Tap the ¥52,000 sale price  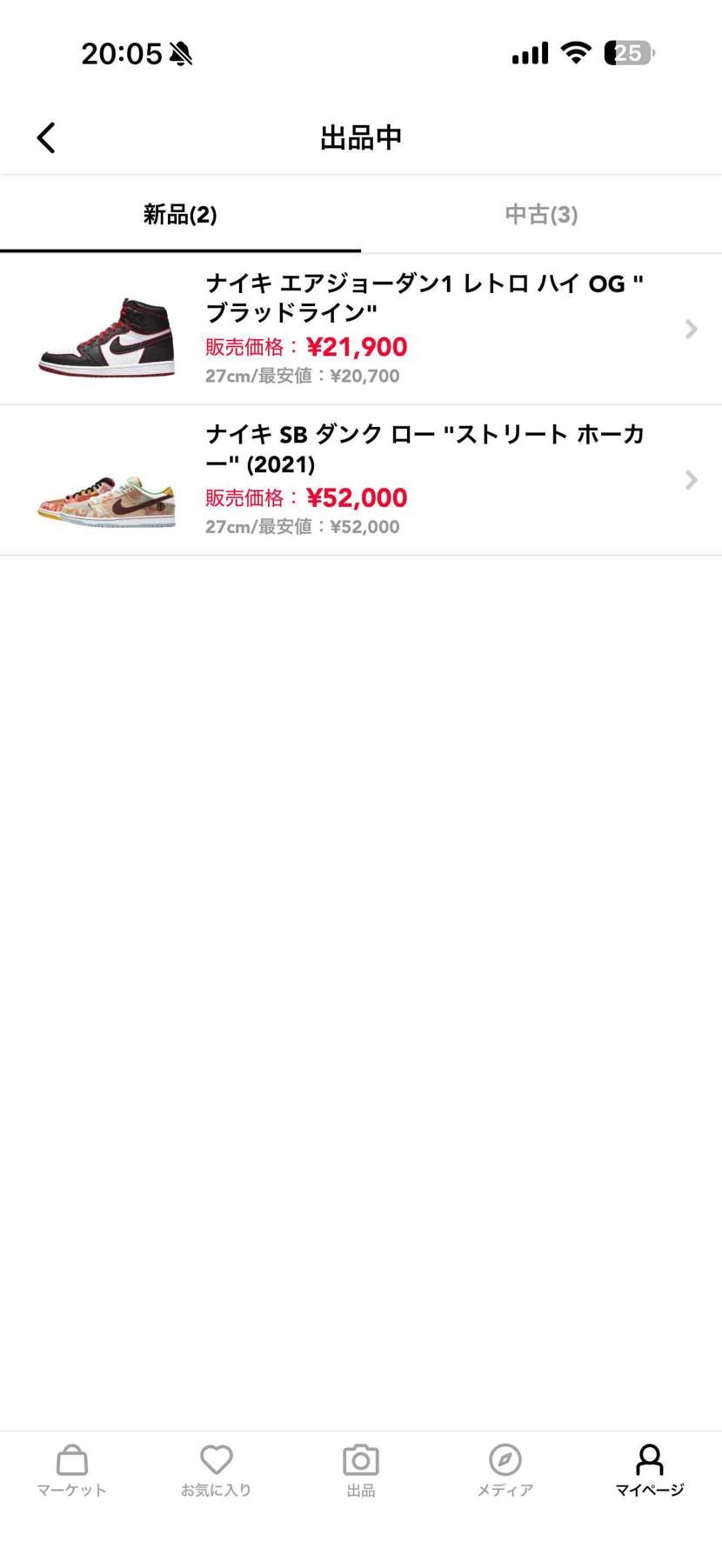coord(357,497)
